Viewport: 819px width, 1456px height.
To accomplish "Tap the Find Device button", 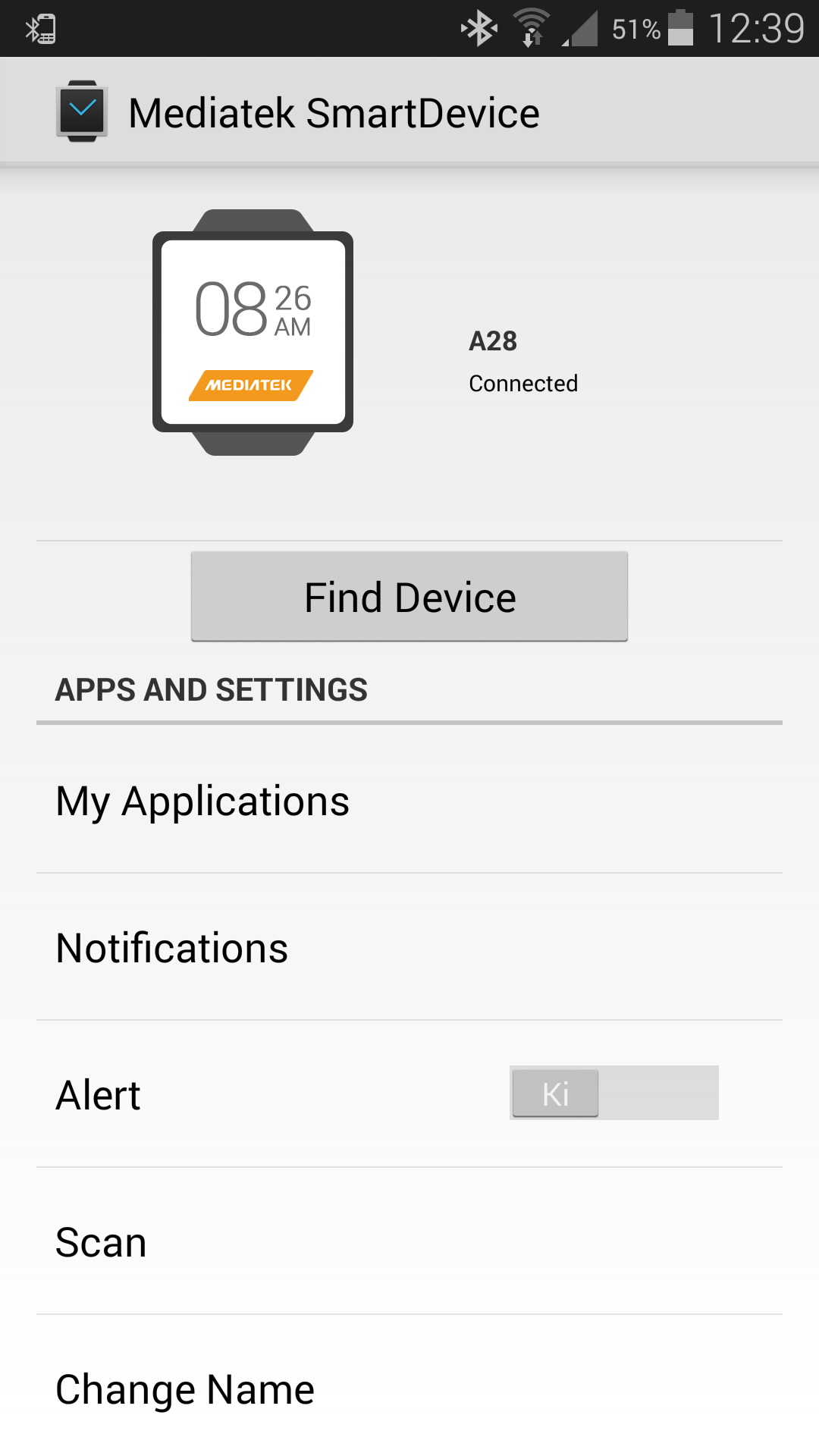I will pos(409,597).
